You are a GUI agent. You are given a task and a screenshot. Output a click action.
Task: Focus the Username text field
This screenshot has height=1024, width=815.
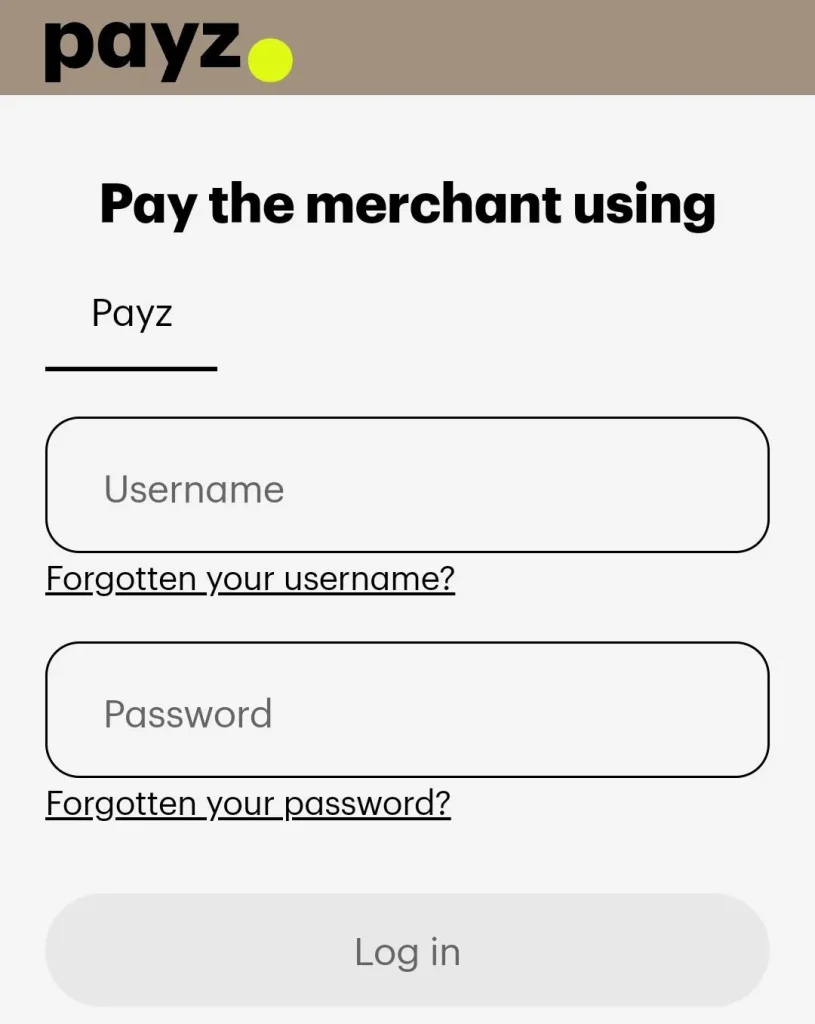(407, 485)
